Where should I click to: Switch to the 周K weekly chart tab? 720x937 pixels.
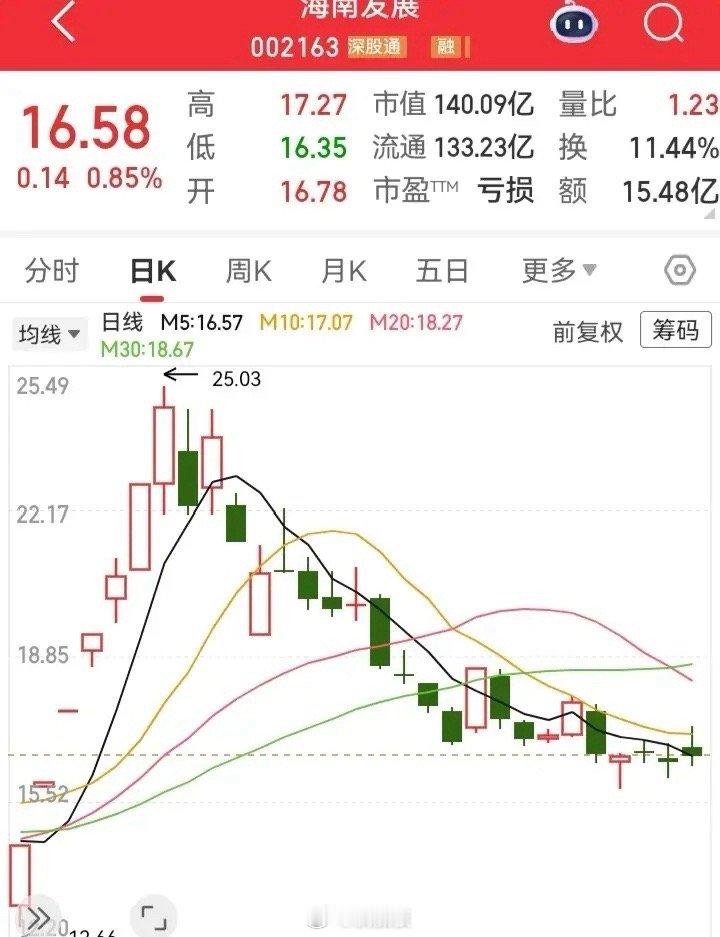coord(246,270)
